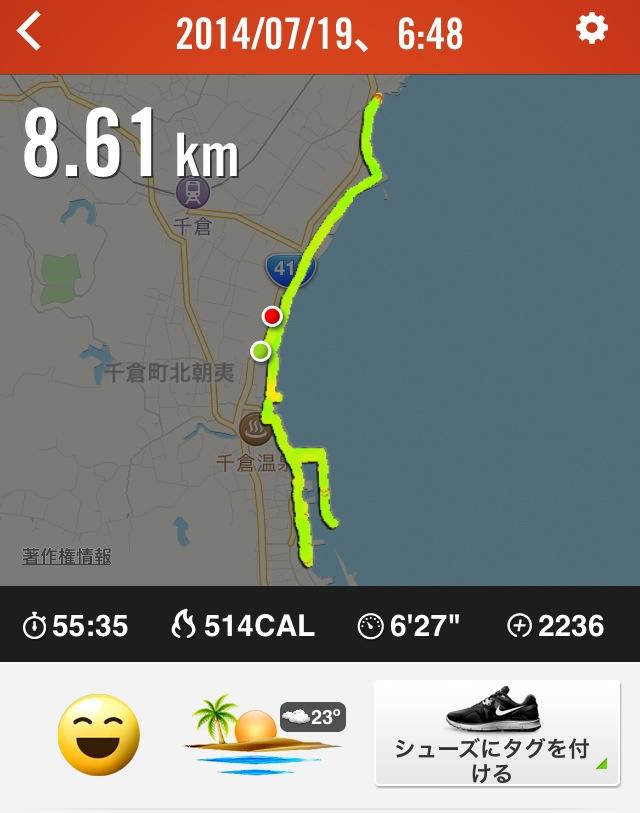Change the smiley mood emoji
This screenshot has width=640, height=813.
click(x=99, y=735)
